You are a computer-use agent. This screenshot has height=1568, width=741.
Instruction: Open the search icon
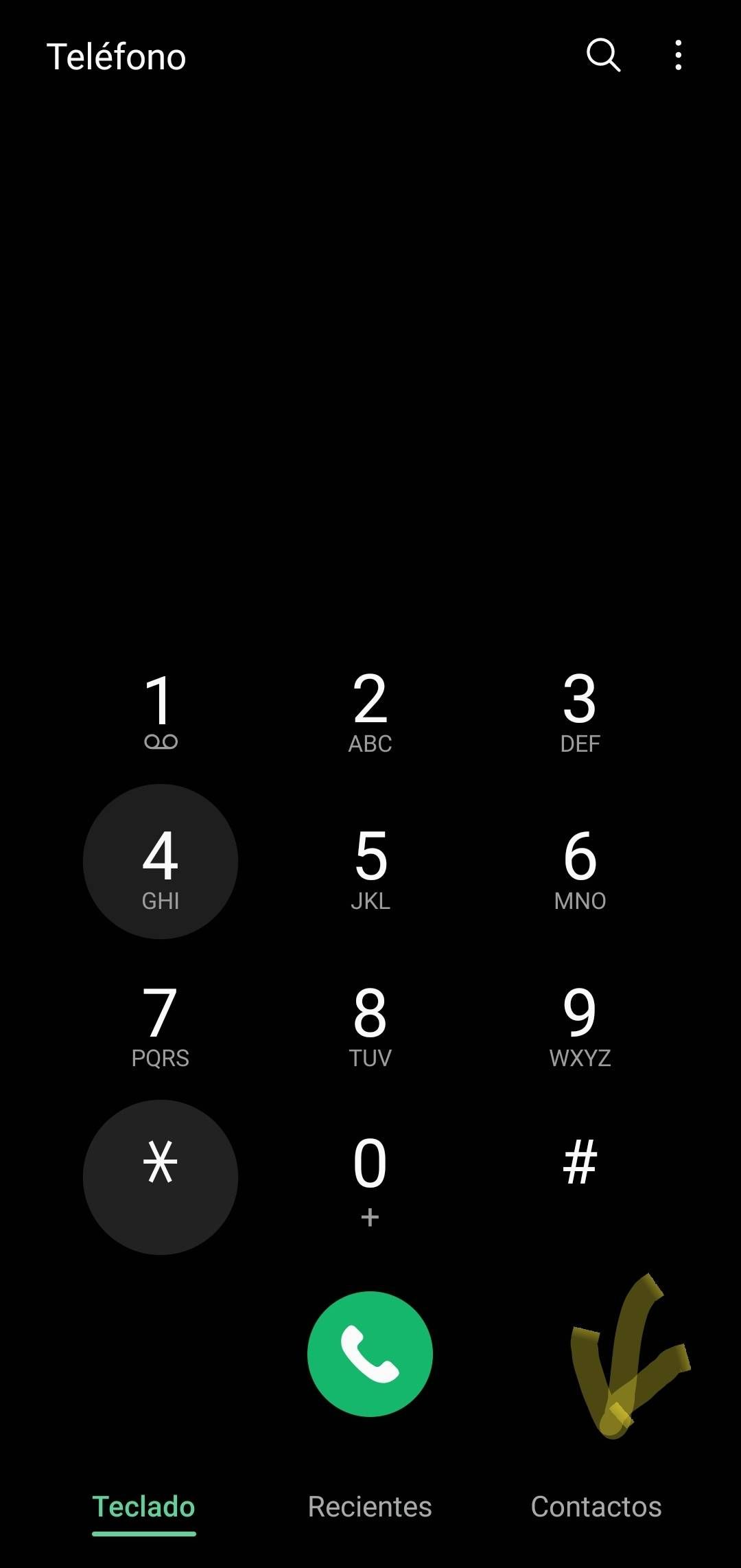click(603, 55)
